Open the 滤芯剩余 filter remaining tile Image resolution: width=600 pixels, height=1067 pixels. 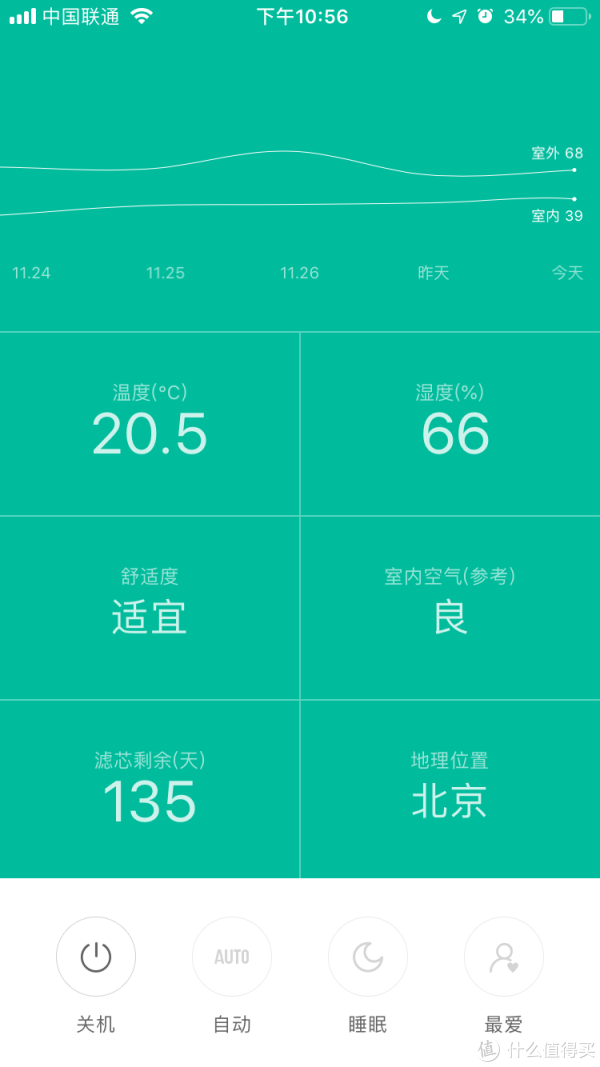point(150,789)
